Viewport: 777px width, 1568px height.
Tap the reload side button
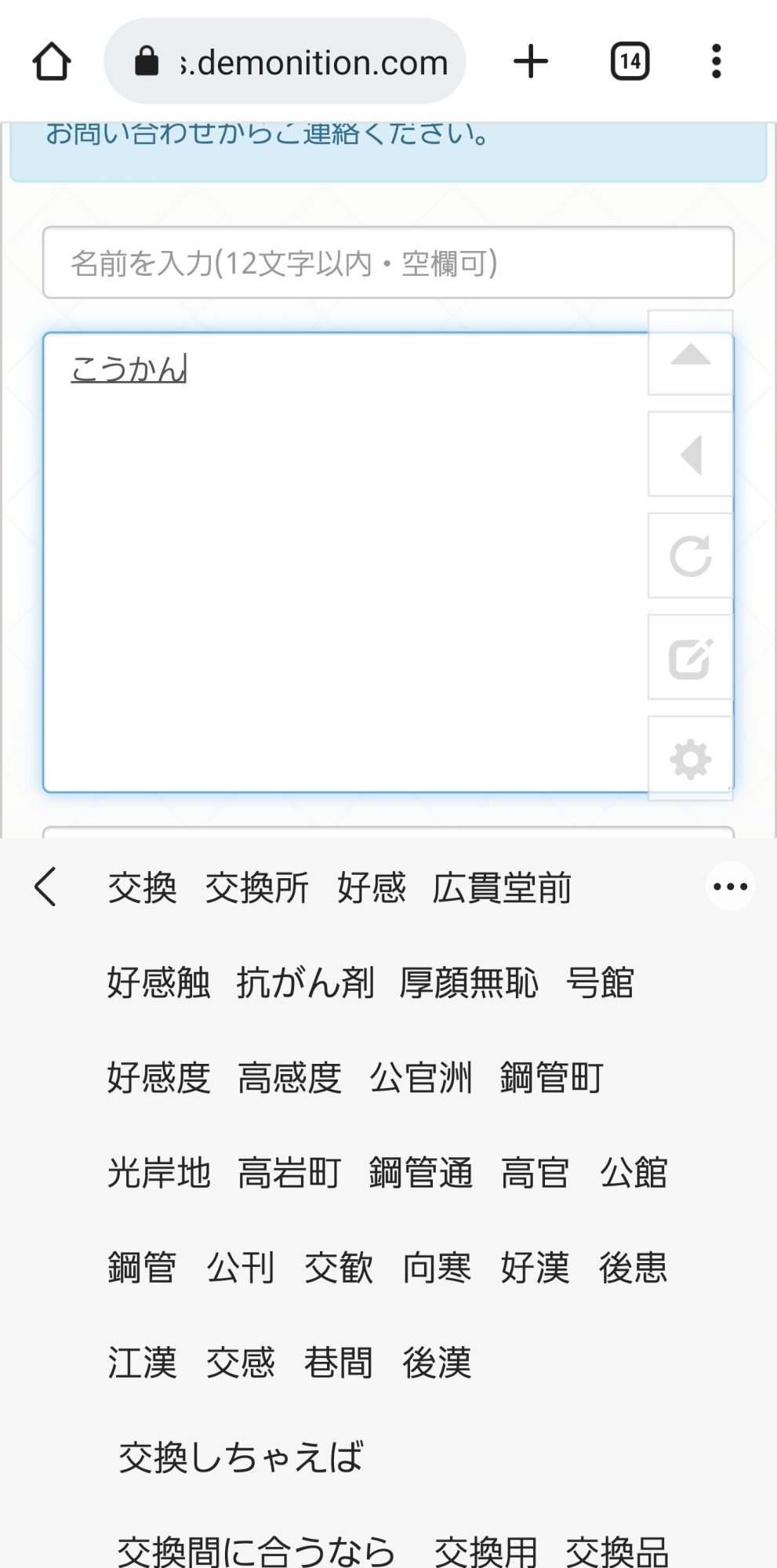point(691,556)
